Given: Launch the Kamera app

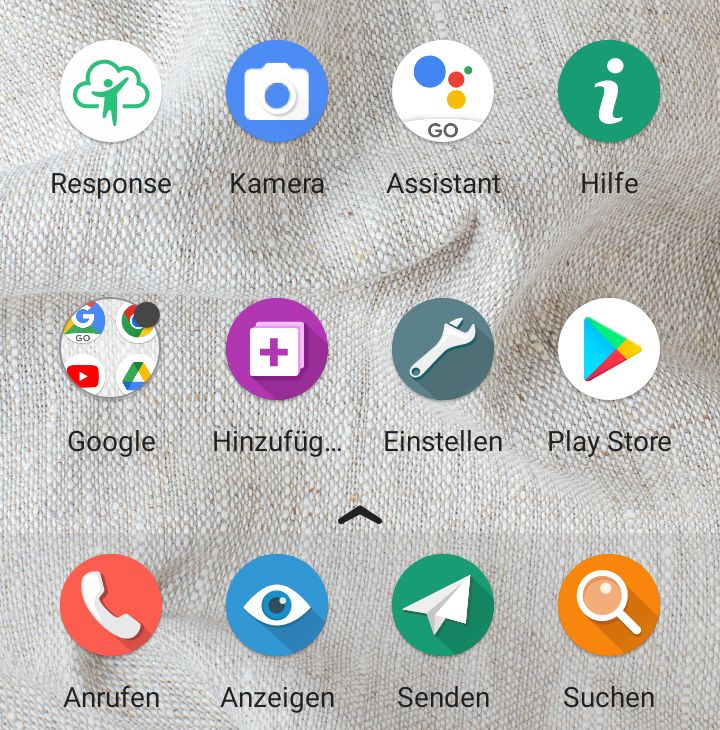Looking at the screenshot, I should (277, 92).
